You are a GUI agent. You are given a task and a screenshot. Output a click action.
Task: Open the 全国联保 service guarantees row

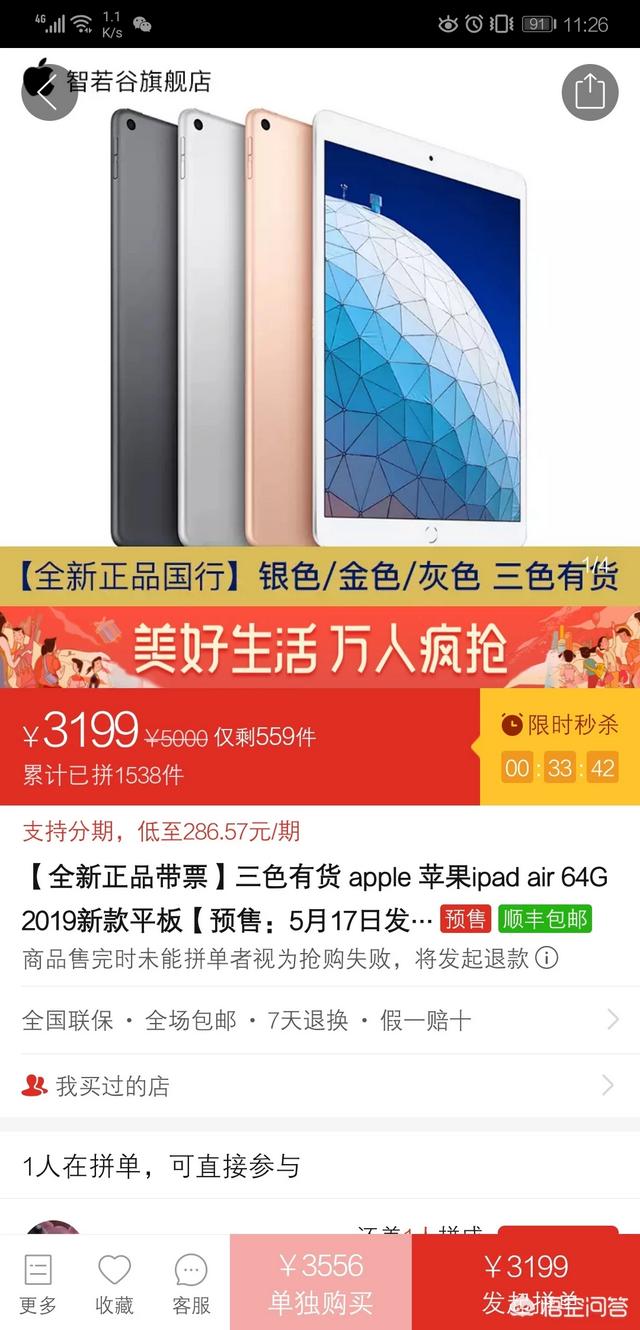pos(320,1020)
